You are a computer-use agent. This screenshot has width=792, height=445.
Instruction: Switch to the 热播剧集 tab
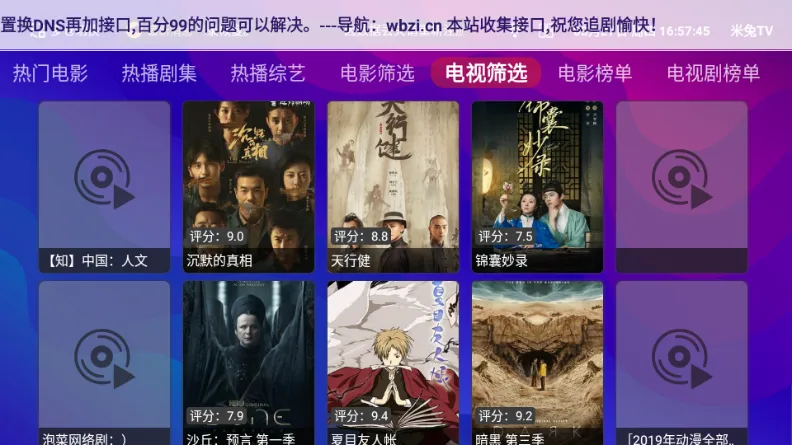tap(159, 73)
